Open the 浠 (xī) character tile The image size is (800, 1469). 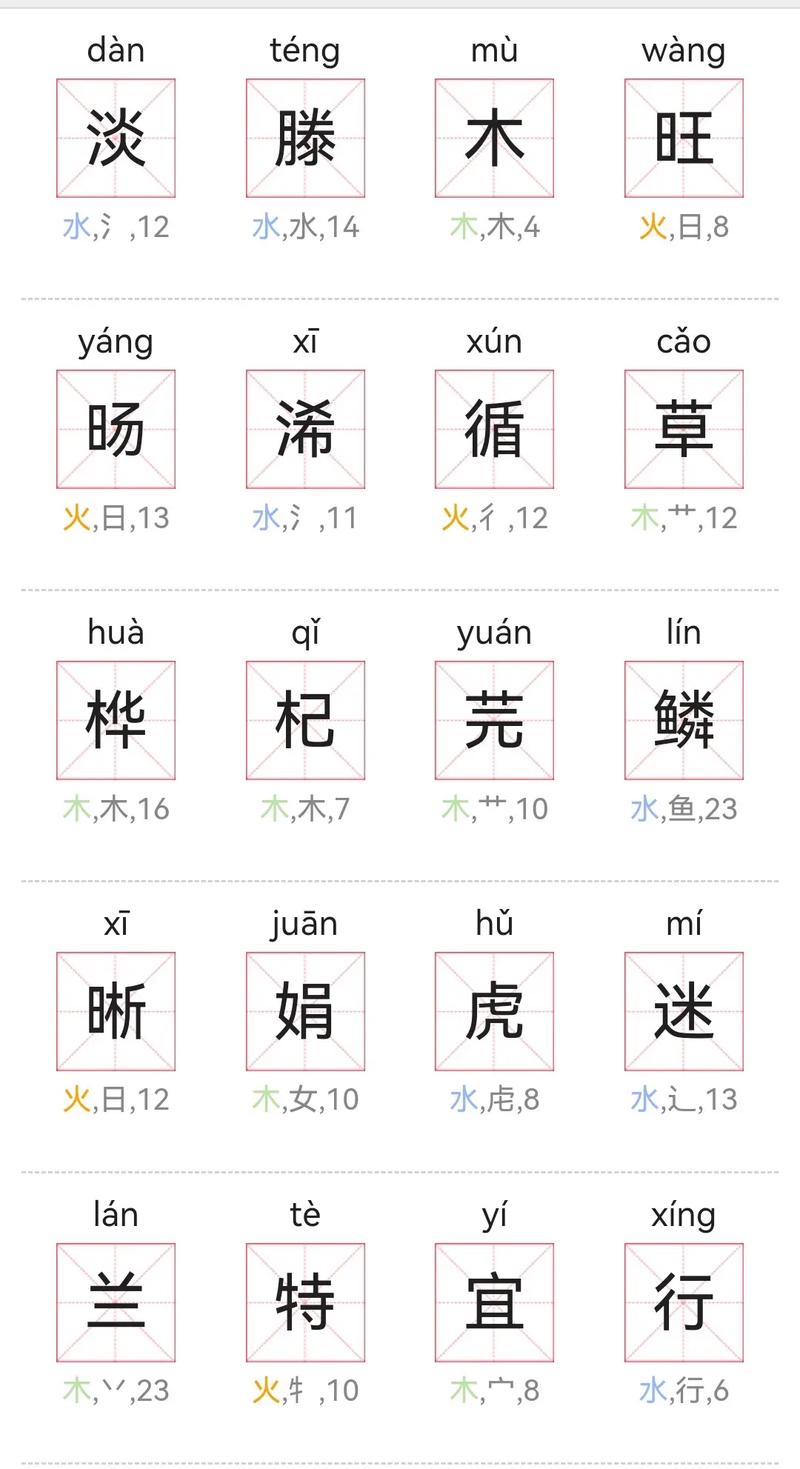point(305,429)
